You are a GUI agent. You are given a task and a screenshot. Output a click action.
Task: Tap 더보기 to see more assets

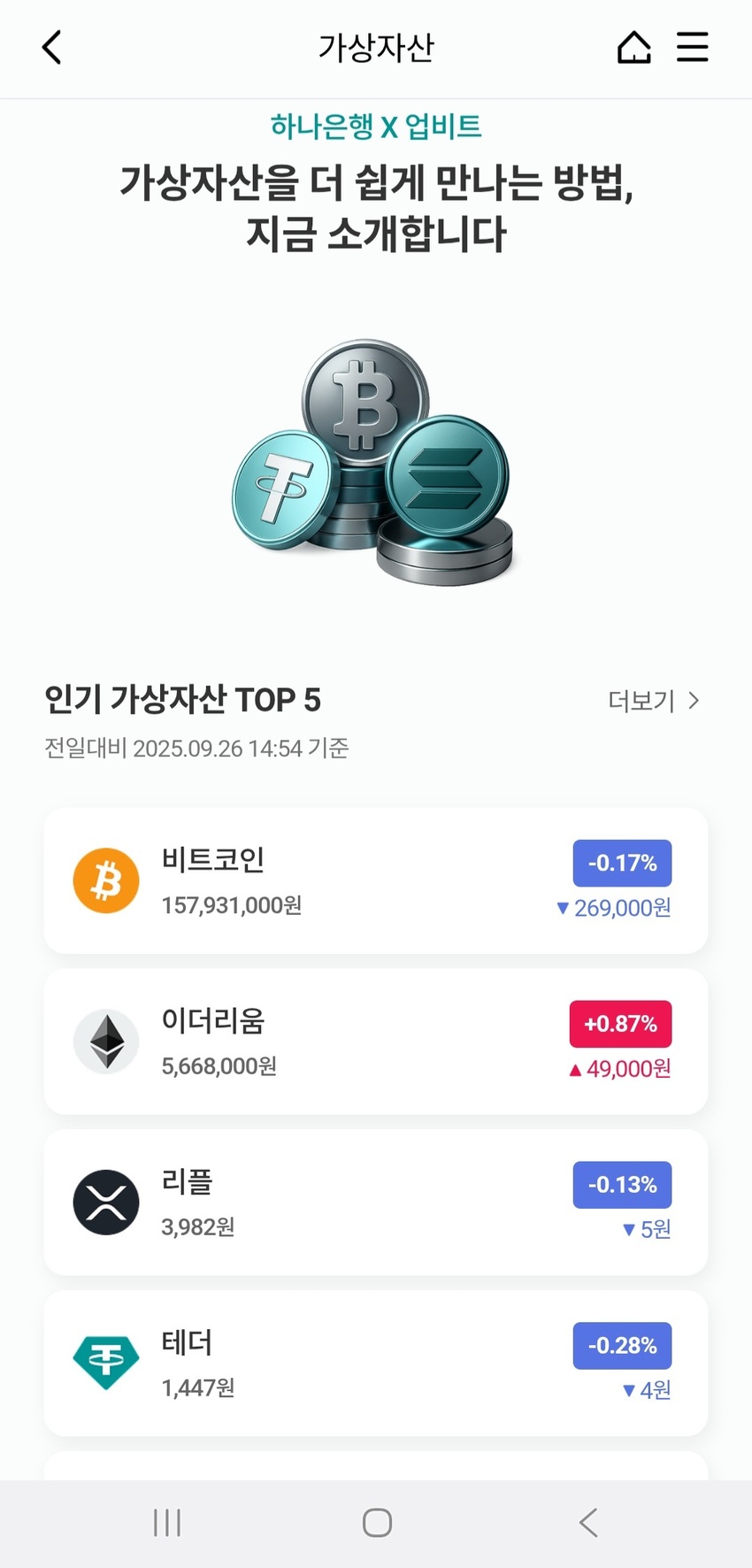pos(653,701)
